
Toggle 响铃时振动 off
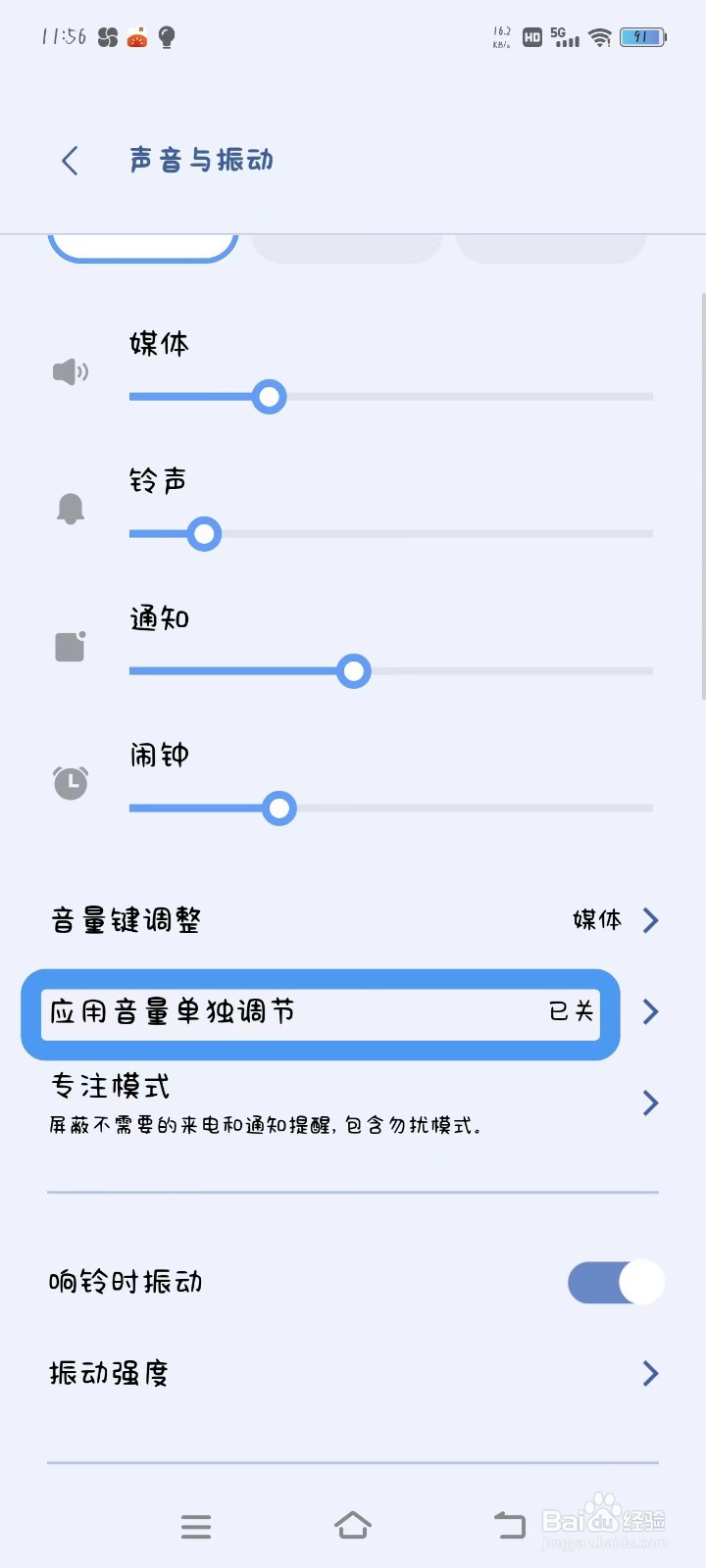[x=615, y=1282]
